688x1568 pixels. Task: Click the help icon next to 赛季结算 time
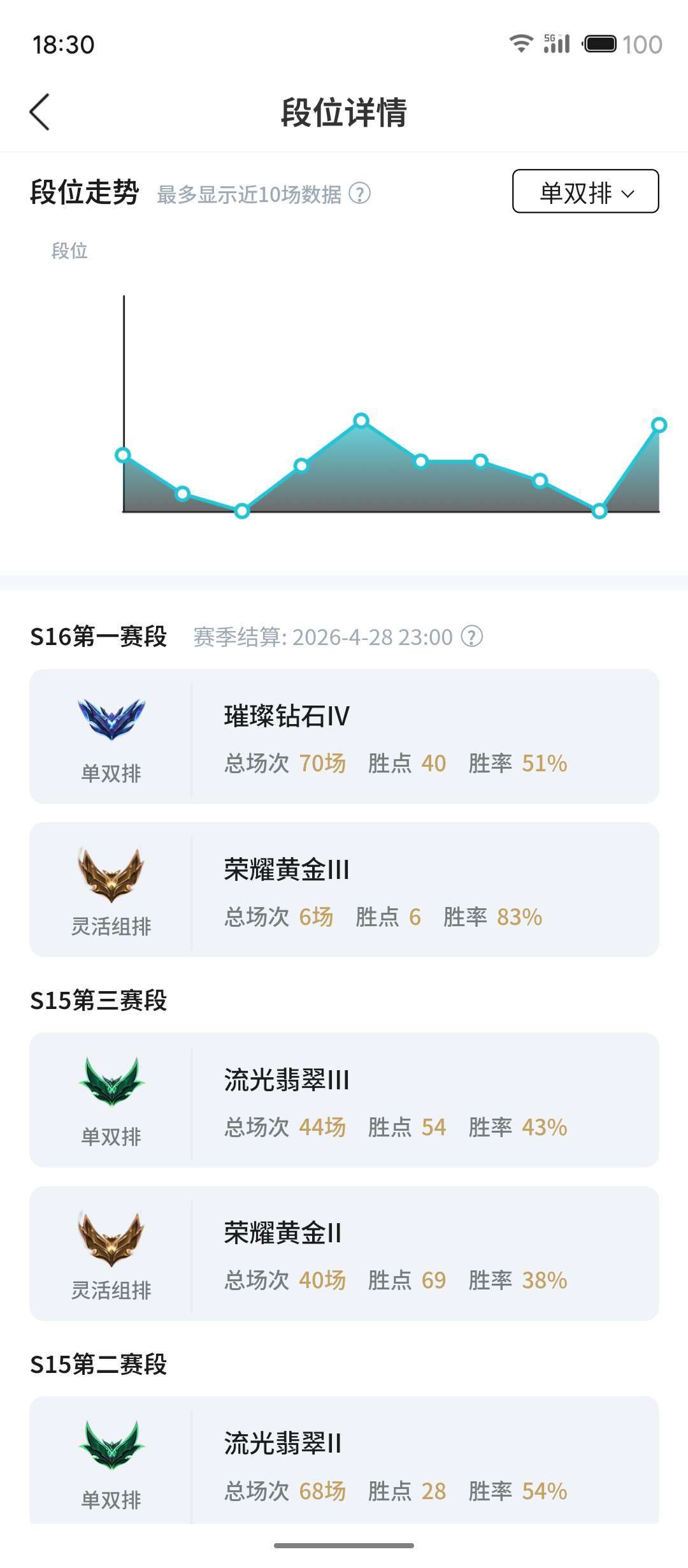point(472,636)
